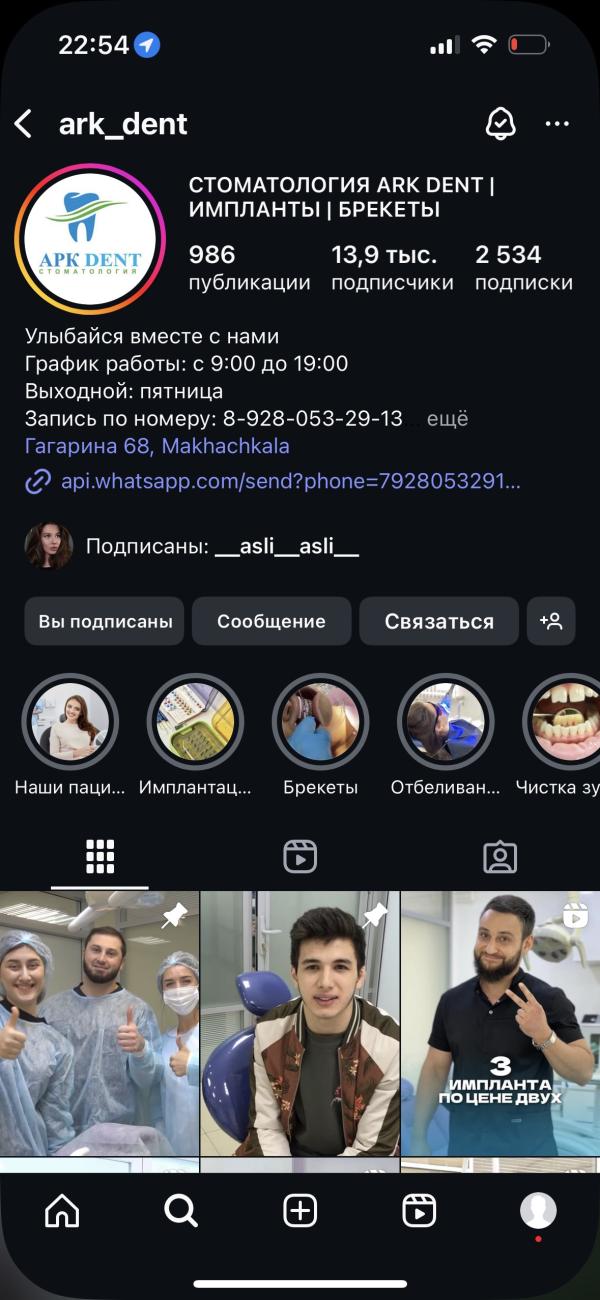Screen dimensions: 600x1300
Task: Open your own profile tab
Action: pyautogui.click(x=538, y=1211)
